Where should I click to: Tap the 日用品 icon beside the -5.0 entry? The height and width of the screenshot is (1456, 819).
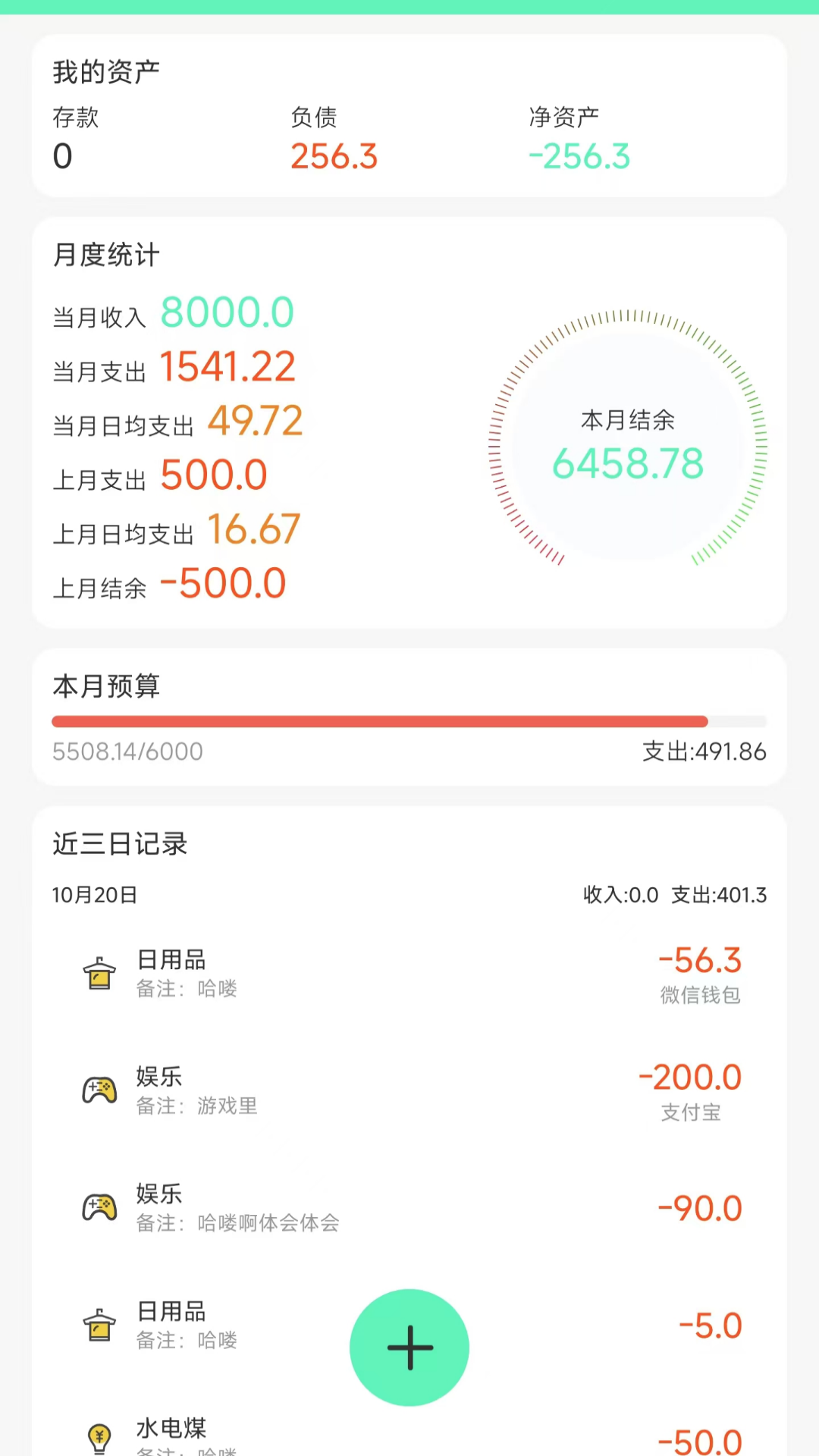click(x=99, y=1324)
